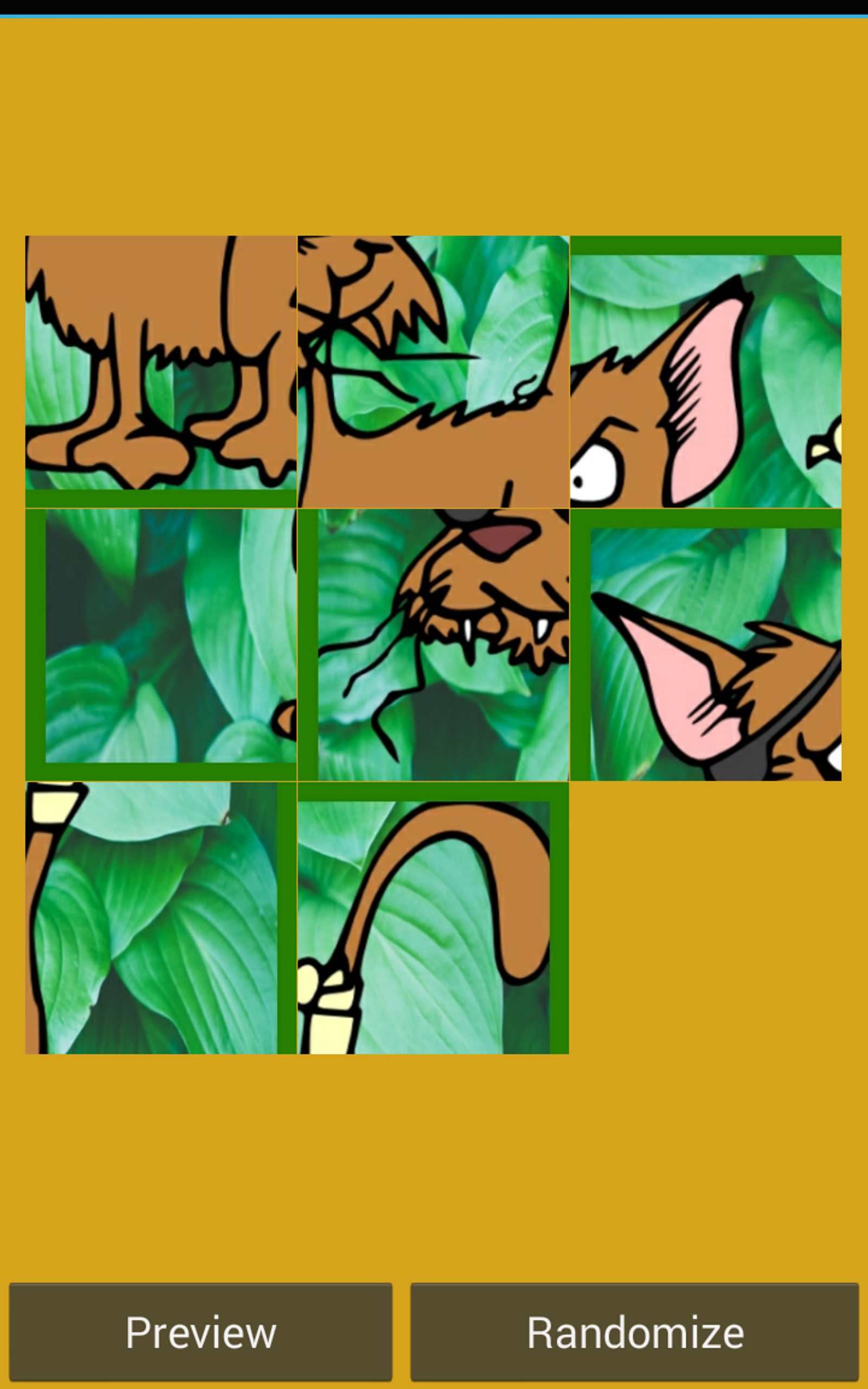Click the gold background area below the puzzle
Image resolution: width=868 pixels, height=1389 pixels.
pyautogui.click(x=434, y=1148)
